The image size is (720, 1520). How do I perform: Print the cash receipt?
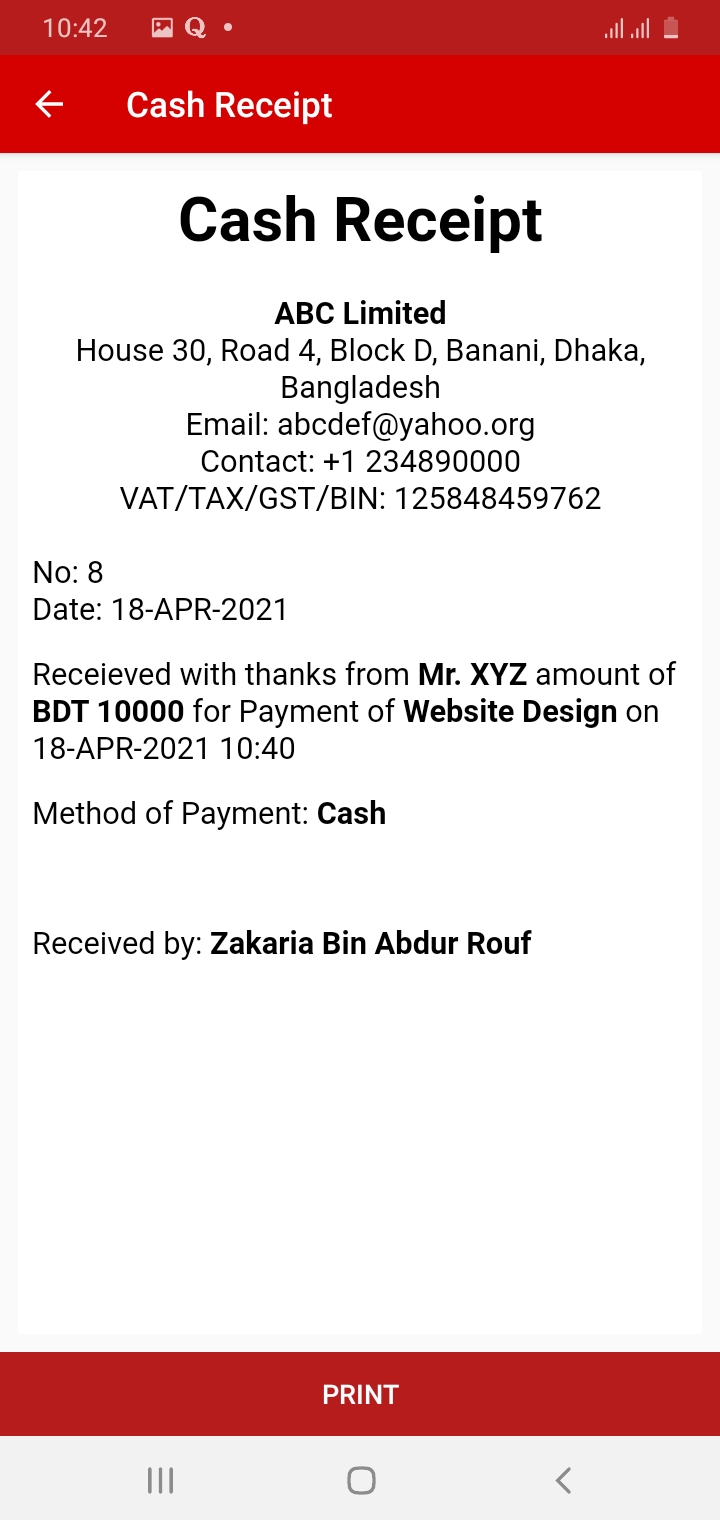point(360,1394)
